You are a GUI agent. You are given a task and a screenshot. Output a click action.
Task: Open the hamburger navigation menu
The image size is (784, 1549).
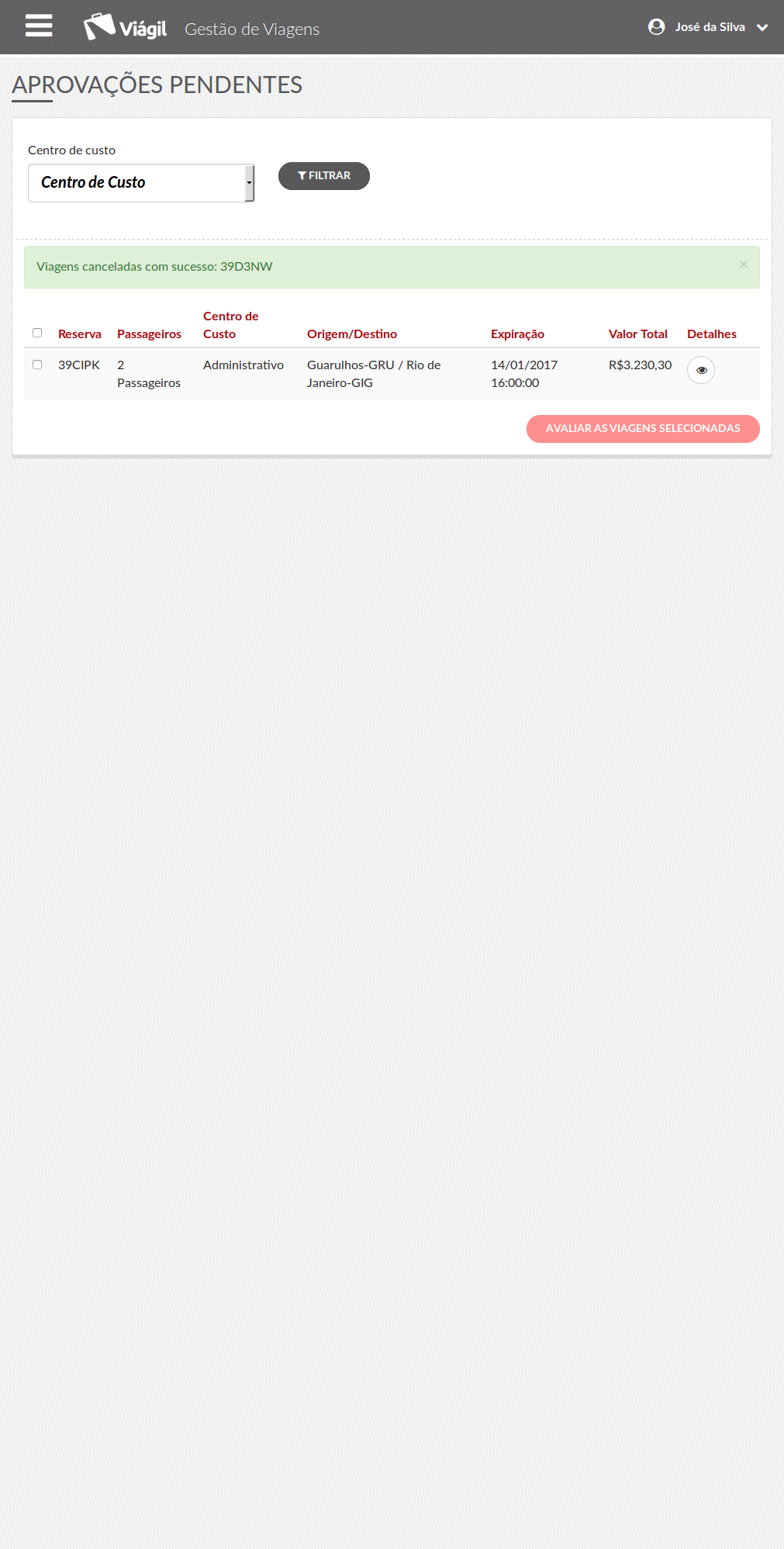[39, 26]
